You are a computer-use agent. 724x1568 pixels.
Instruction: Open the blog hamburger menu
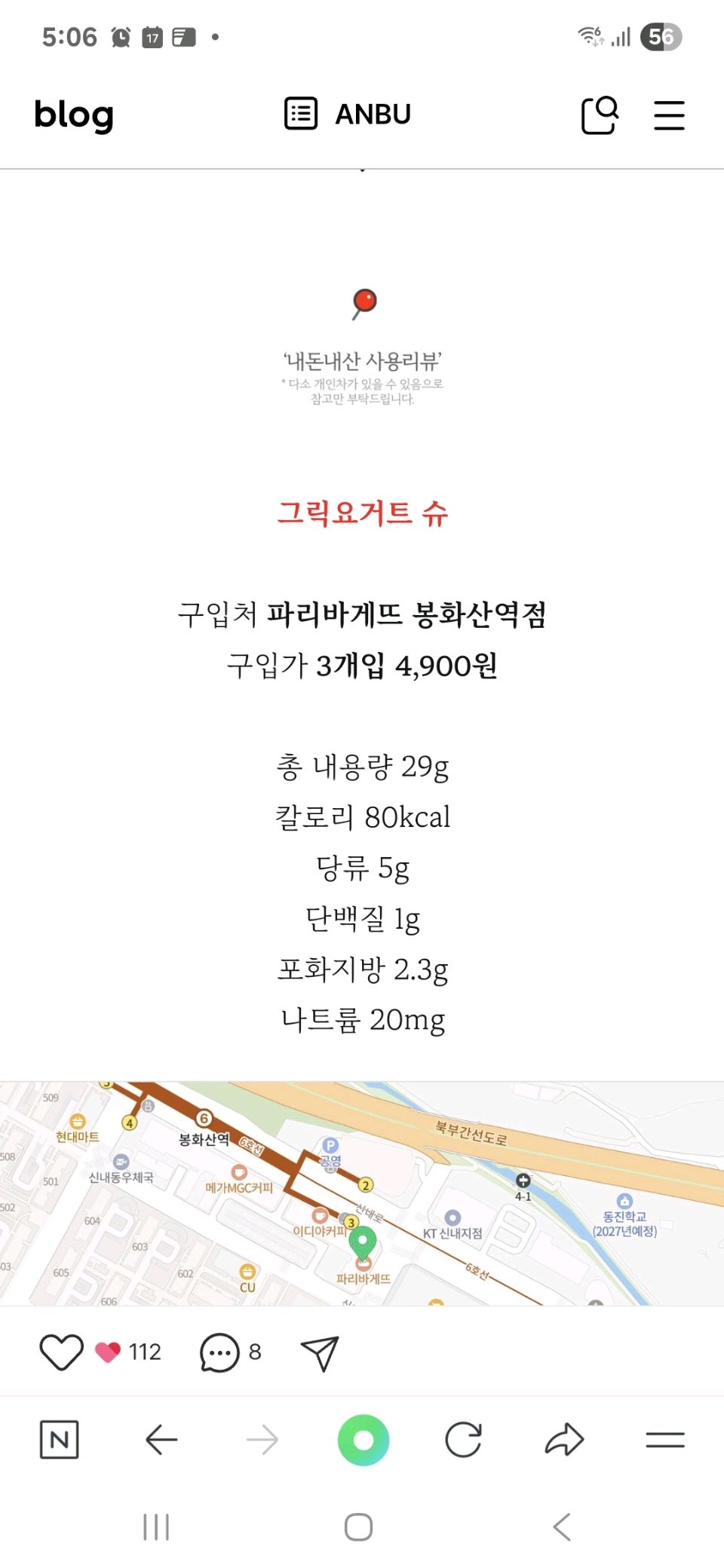(669, 115)
